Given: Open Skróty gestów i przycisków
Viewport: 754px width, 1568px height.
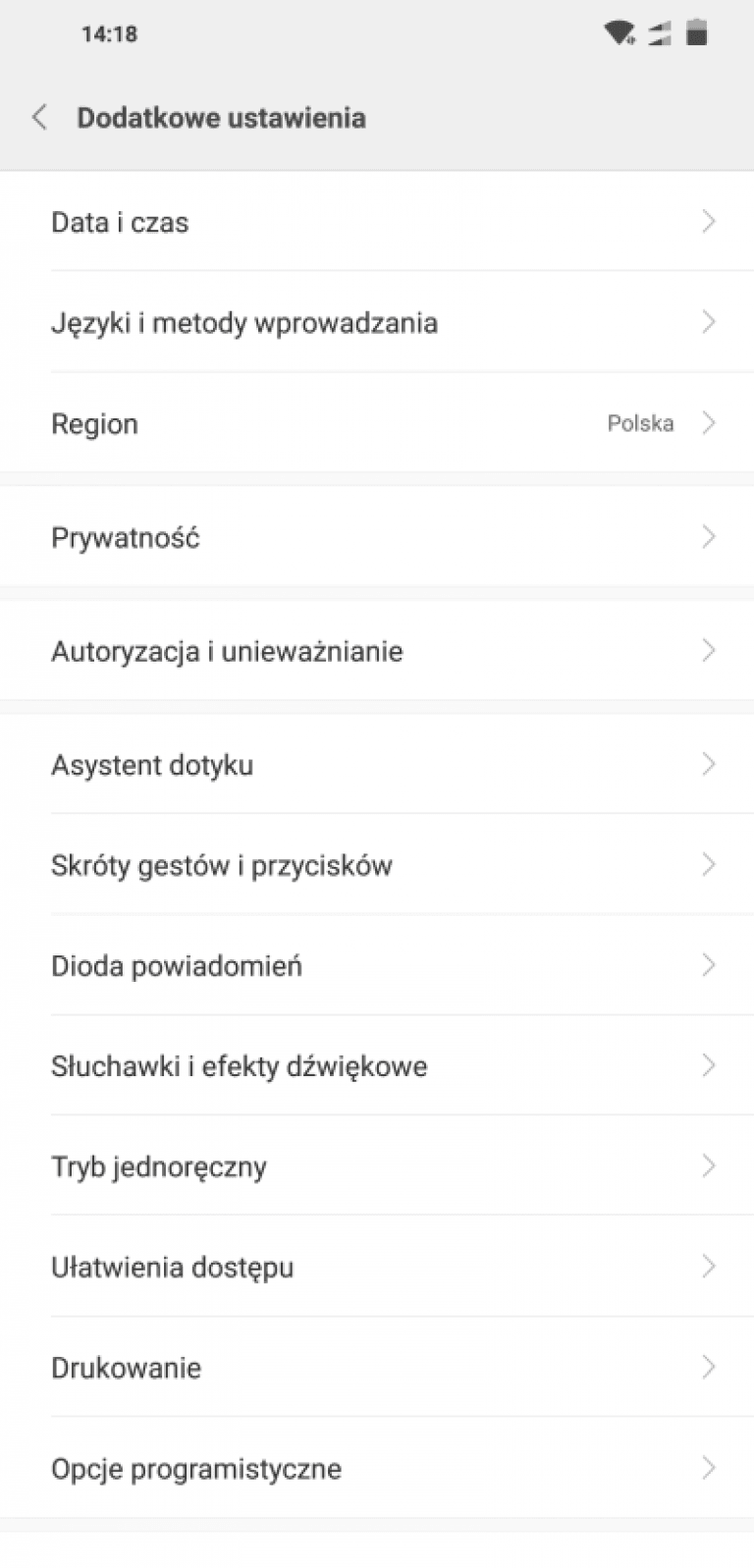Looking at the screenshot, I should coord(377,865).
